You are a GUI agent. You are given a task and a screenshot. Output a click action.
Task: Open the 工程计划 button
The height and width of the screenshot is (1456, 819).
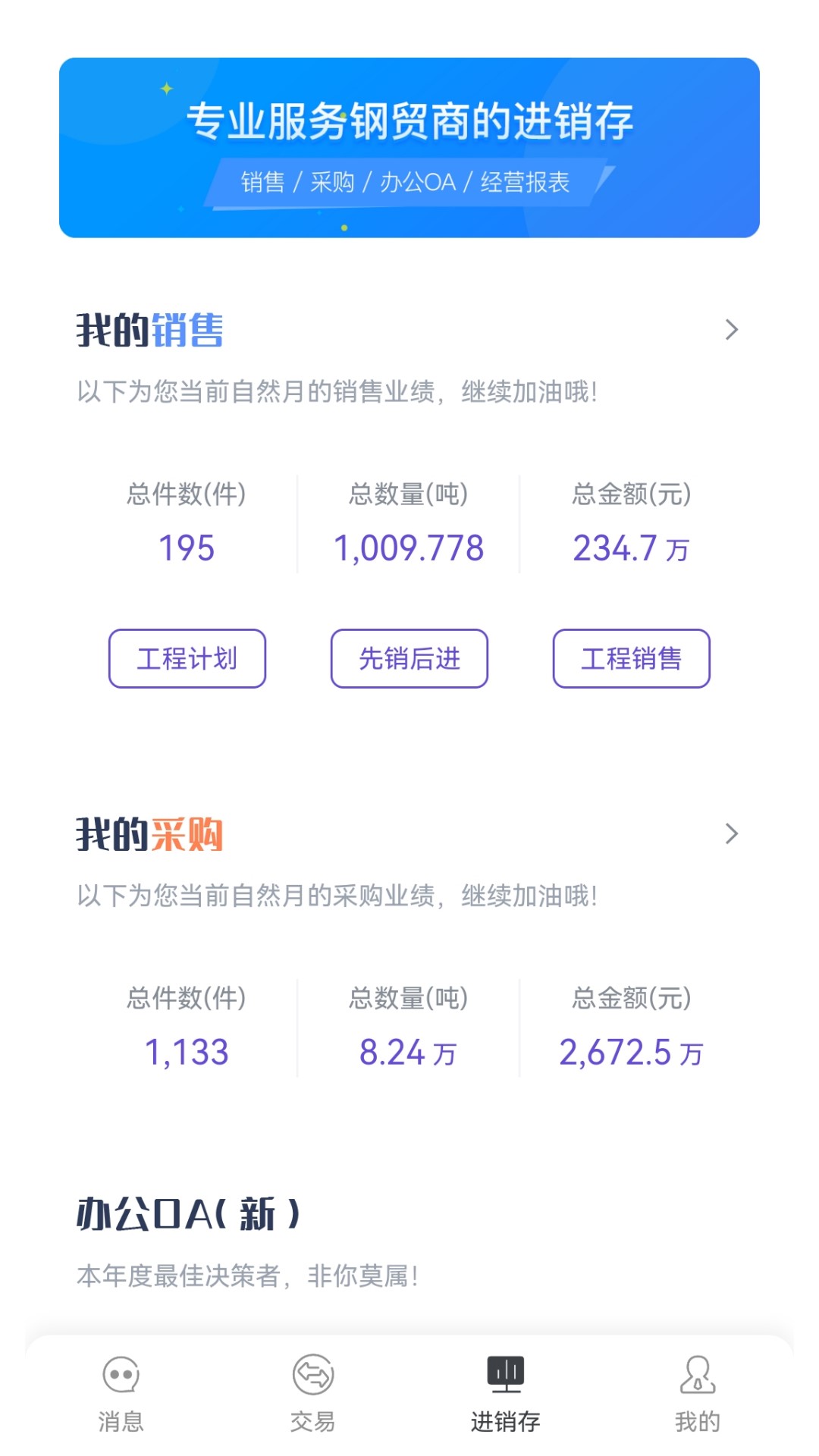tap(187, 659)
